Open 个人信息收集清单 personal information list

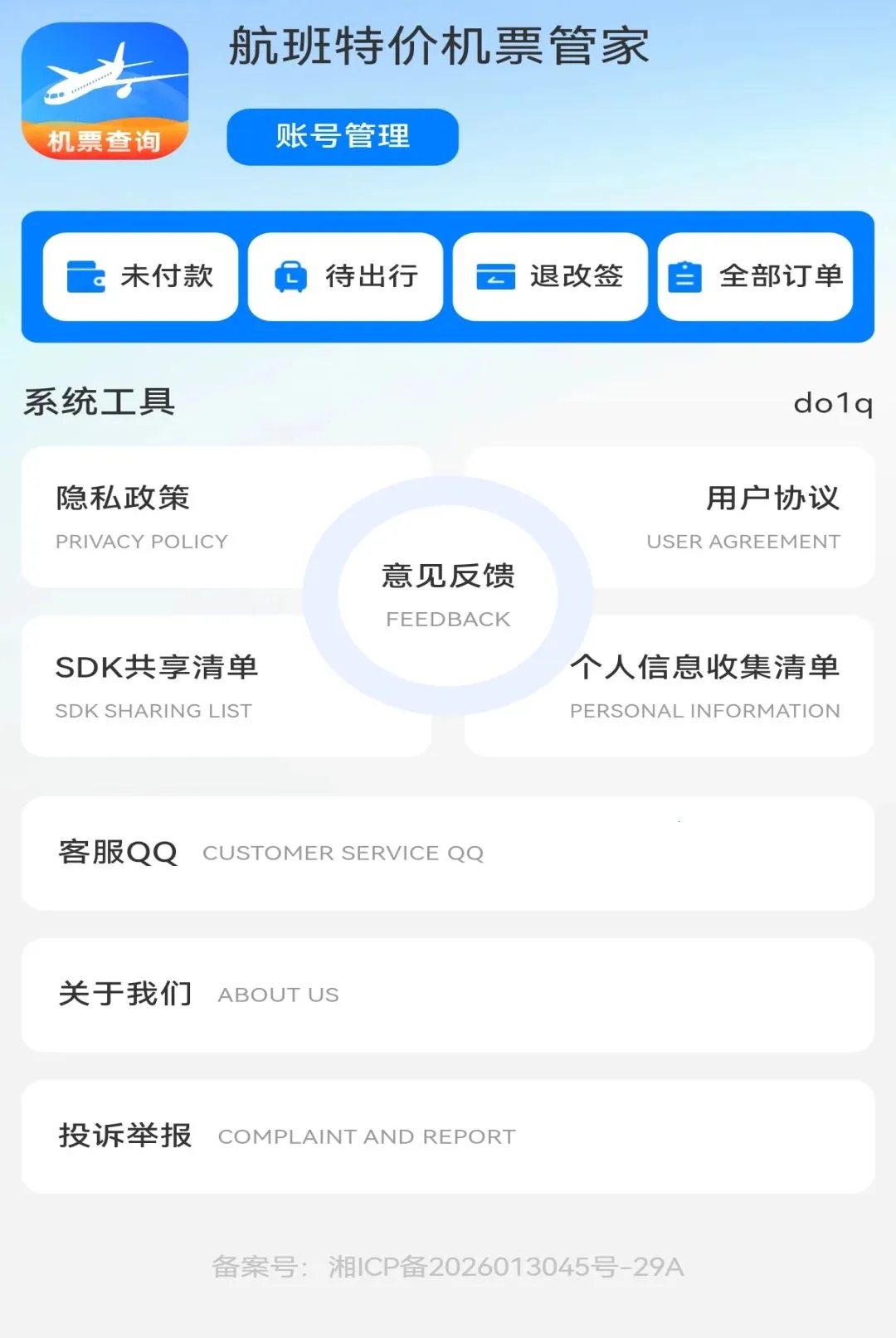point(730,686)
